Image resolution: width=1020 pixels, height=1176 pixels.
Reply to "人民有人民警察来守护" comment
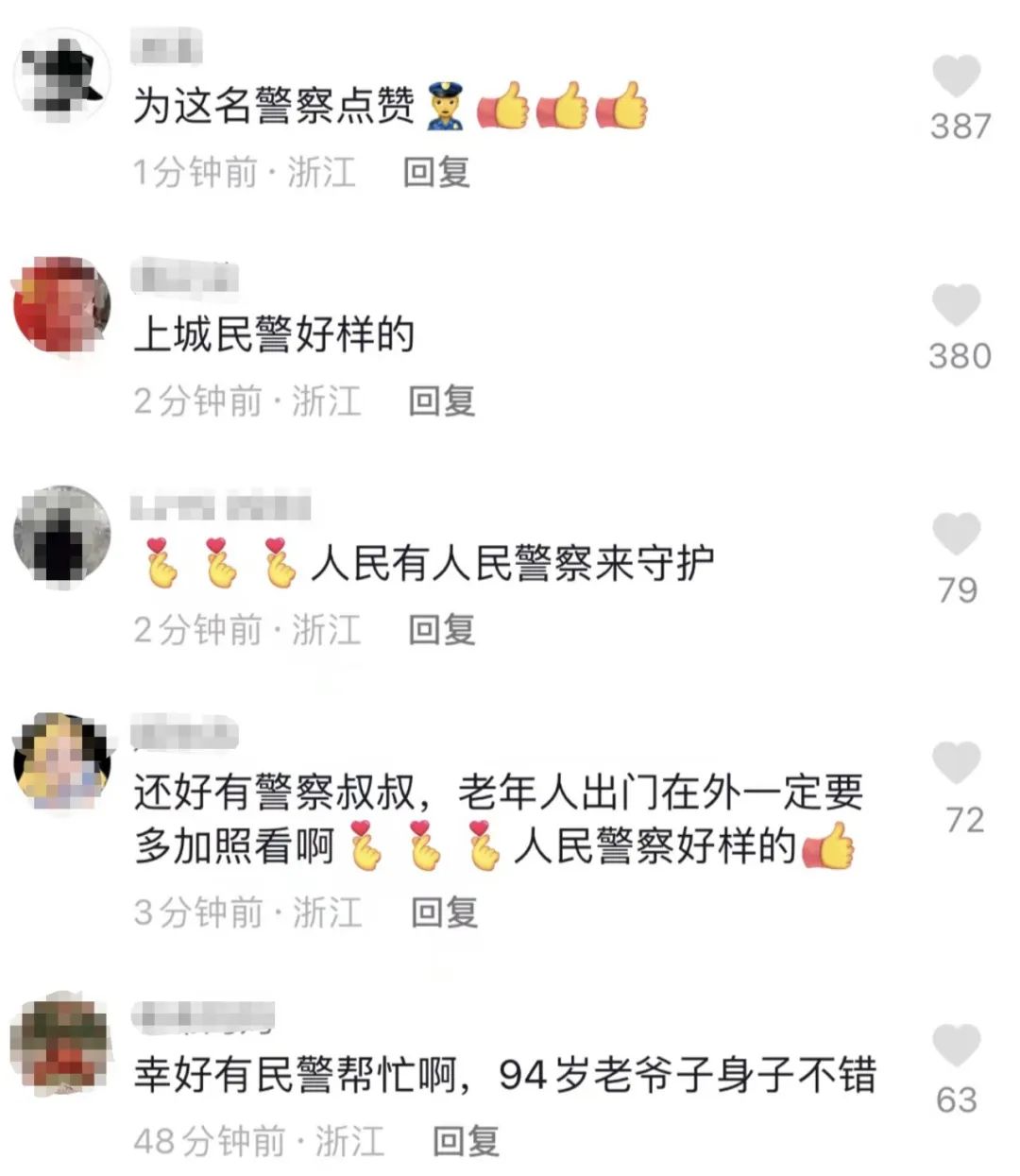(x=441, y=630)
